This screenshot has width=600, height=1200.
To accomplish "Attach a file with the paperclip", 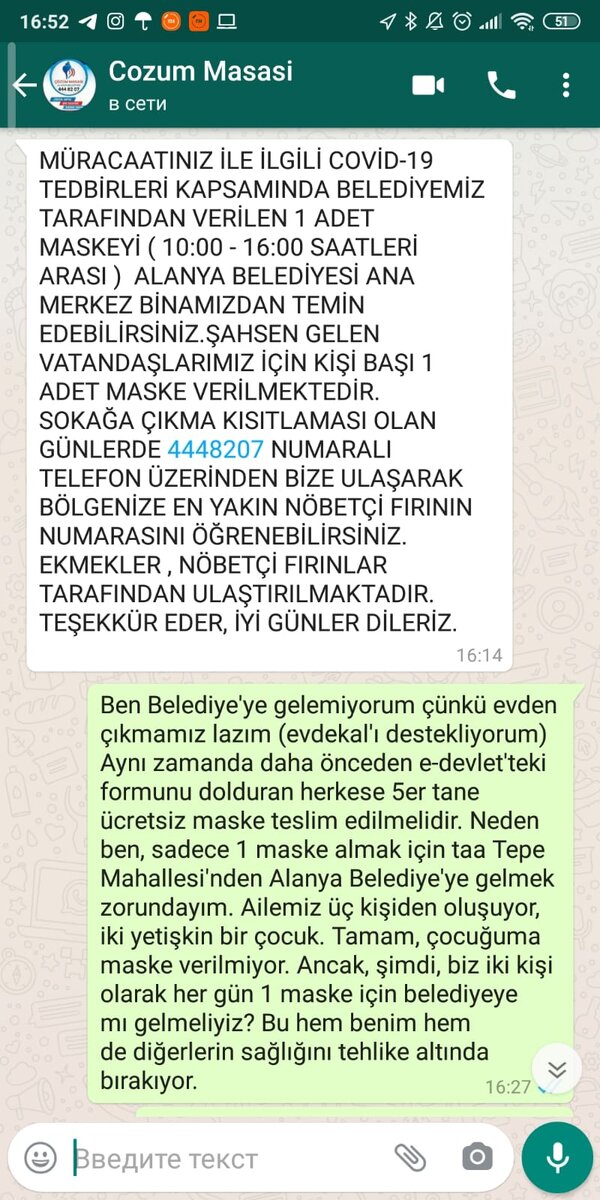I will 411,1158.
